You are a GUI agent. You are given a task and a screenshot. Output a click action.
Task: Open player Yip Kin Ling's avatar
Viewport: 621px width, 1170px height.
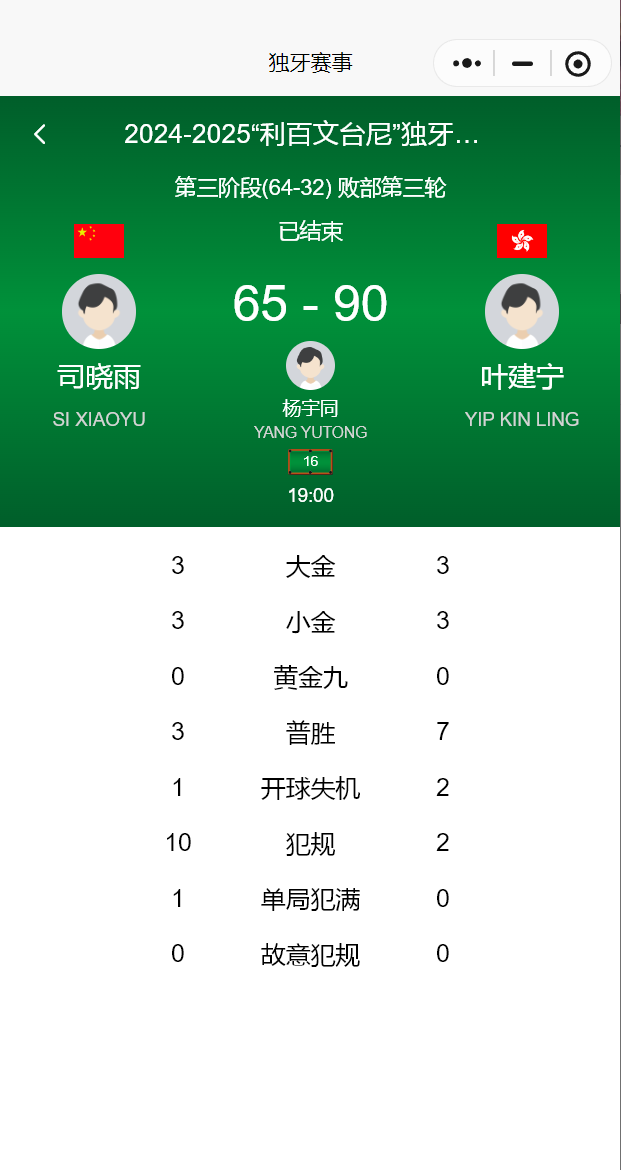tap(522, 311)
